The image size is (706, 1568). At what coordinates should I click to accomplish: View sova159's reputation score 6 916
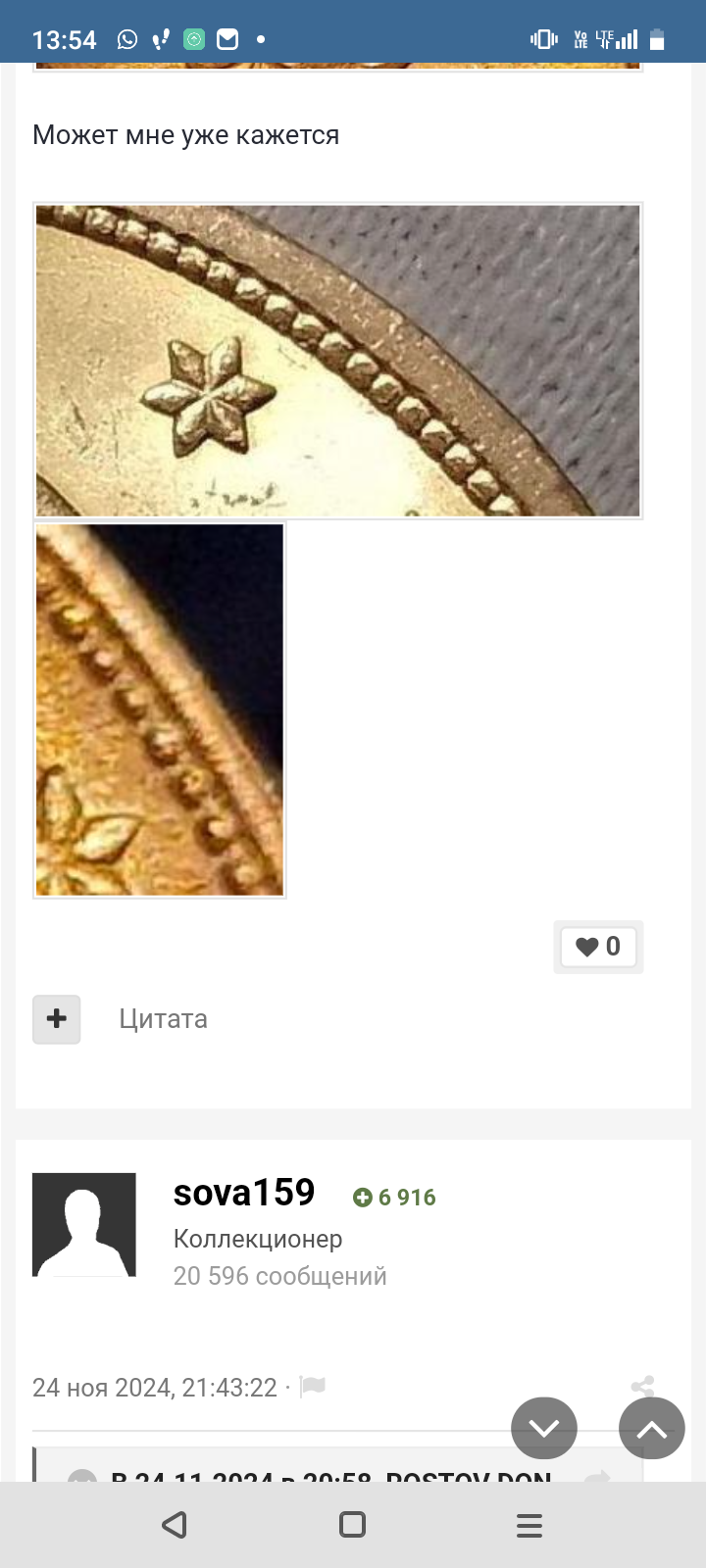[394, 1198]
